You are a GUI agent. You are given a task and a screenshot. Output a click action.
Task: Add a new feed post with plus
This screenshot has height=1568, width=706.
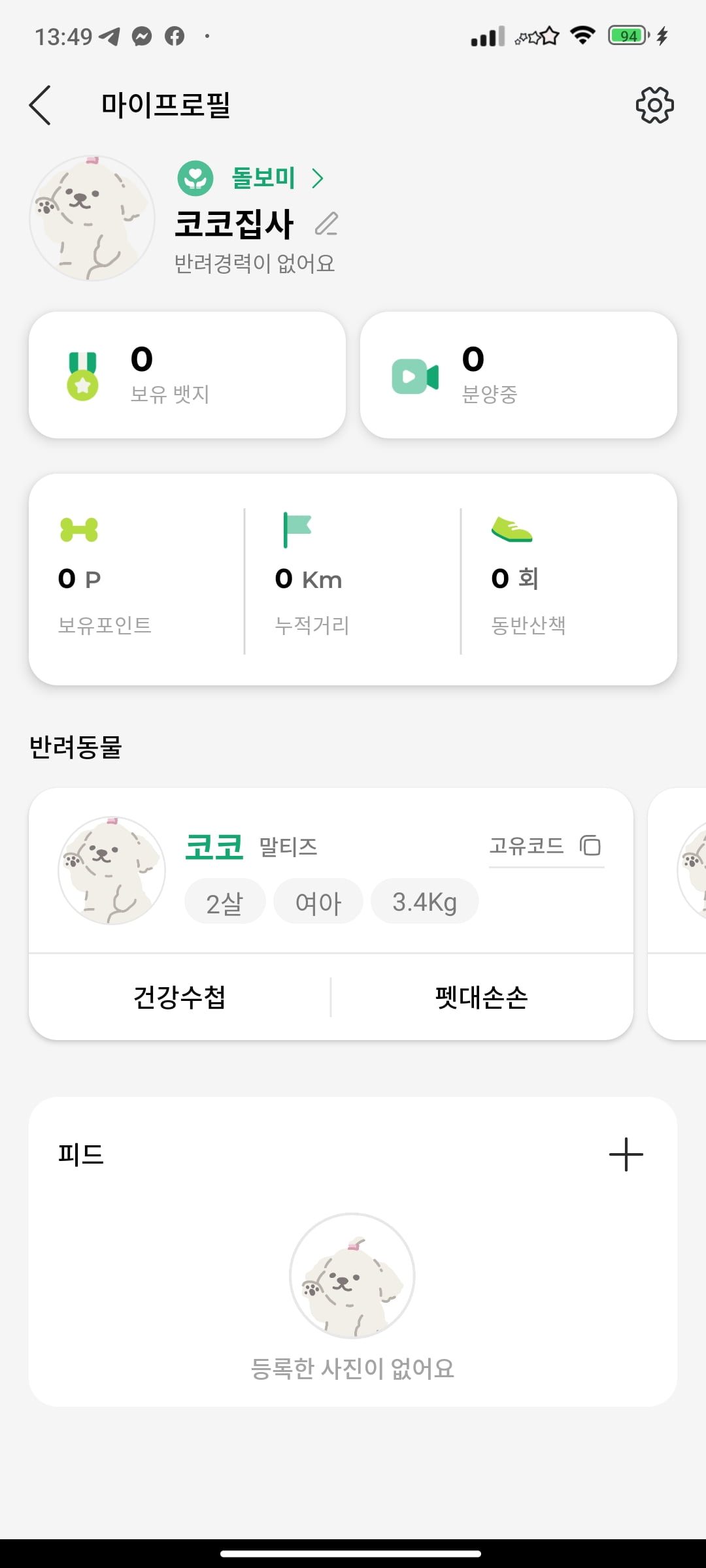[626, 1154]
